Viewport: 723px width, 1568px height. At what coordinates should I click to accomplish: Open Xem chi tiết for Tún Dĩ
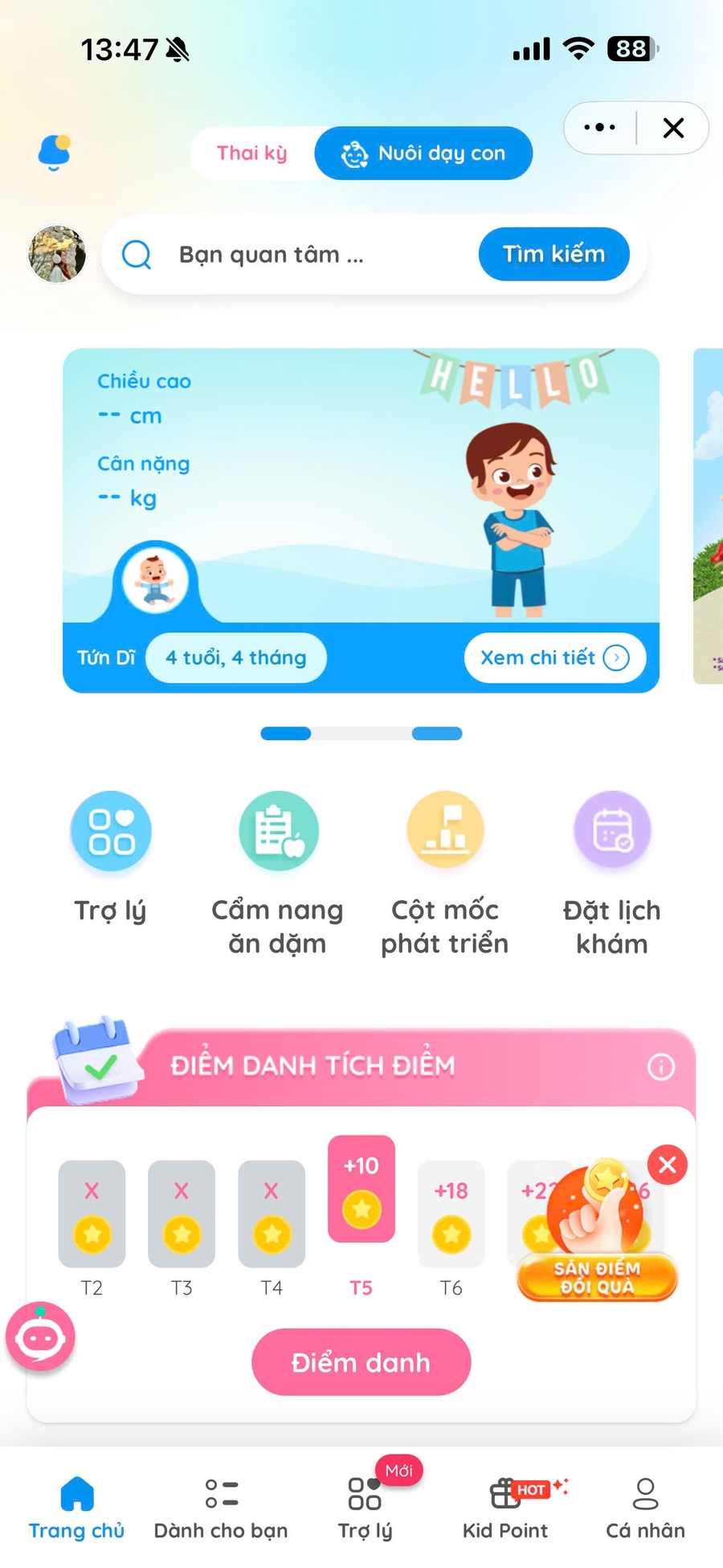(x=554, y=658)
